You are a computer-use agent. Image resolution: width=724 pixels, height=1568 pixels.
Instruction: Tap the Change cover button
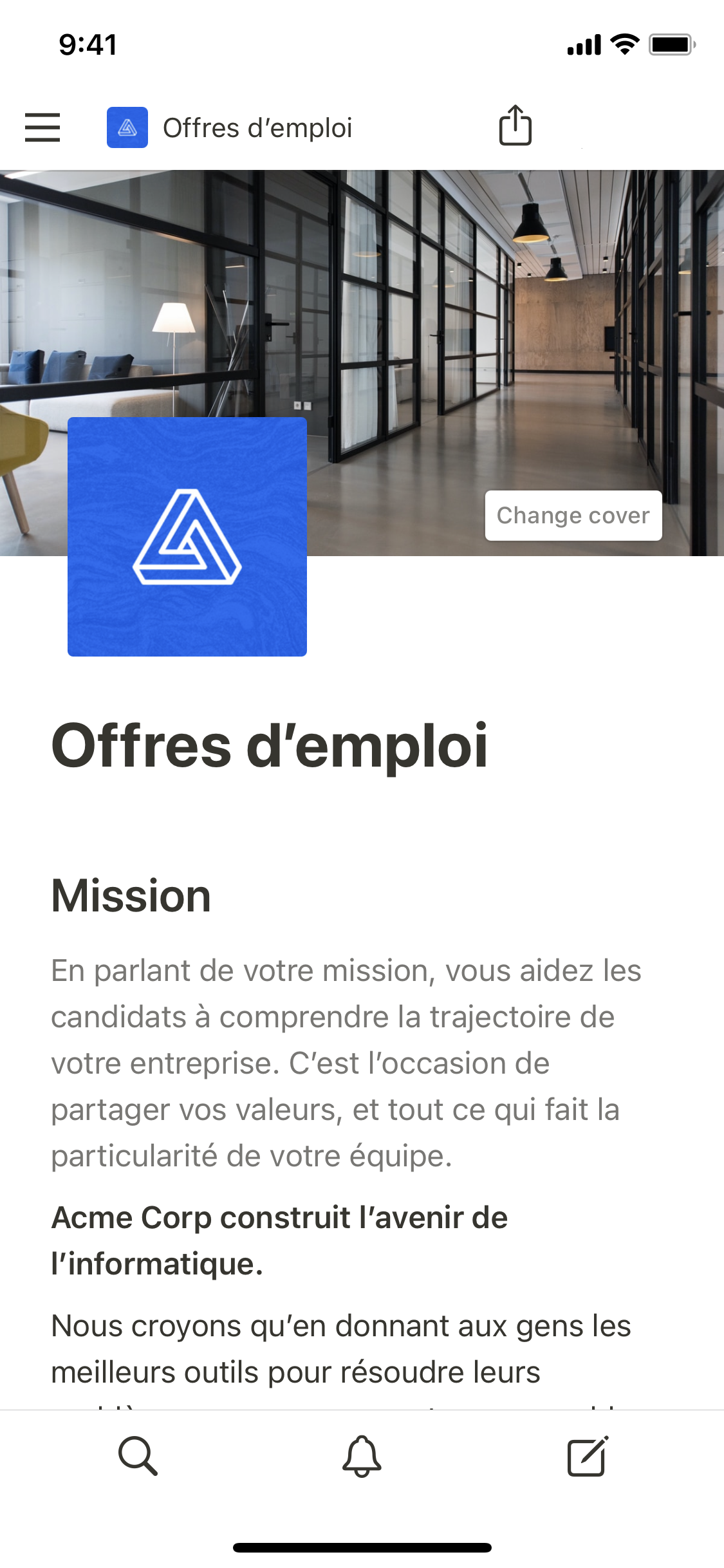pos(573,516)
